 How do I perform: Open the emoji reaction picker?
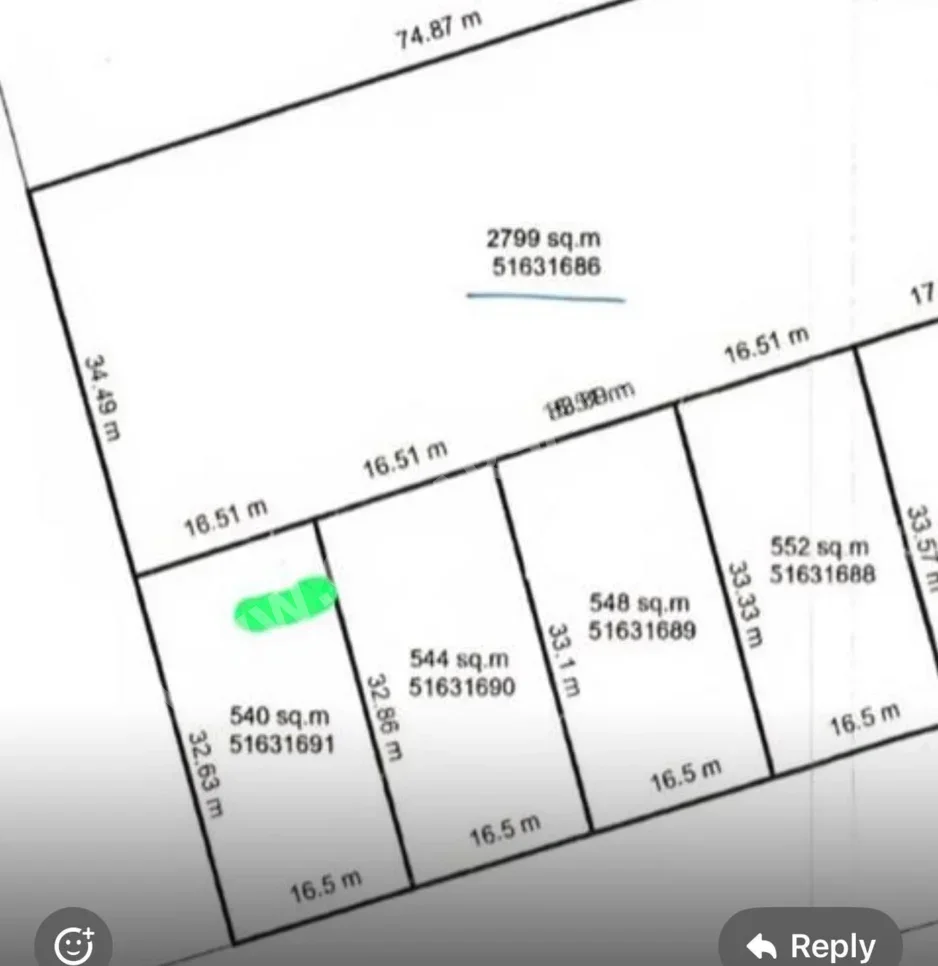(73, 943)
